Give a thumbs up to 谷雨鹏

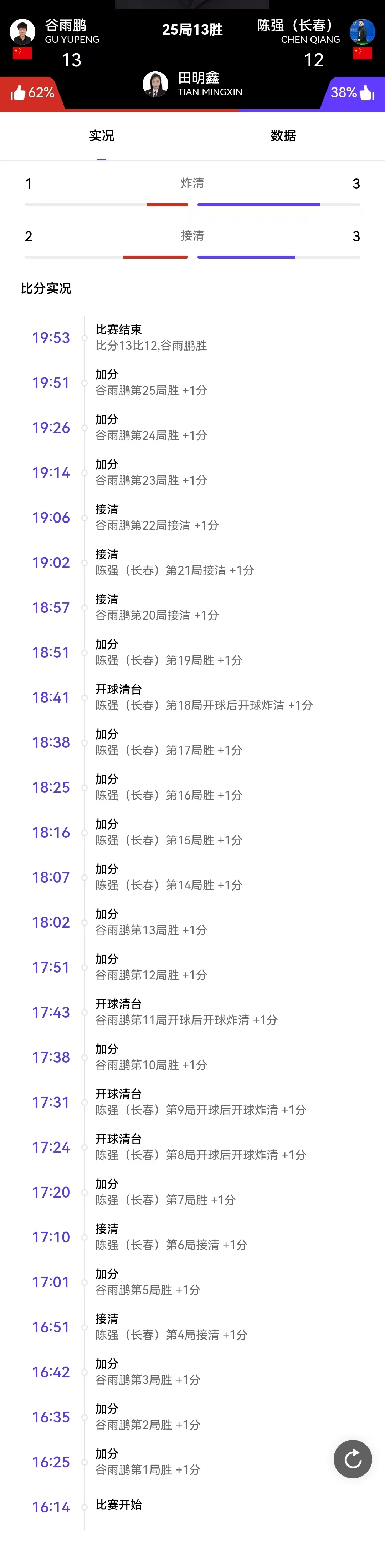coord(18,93)
